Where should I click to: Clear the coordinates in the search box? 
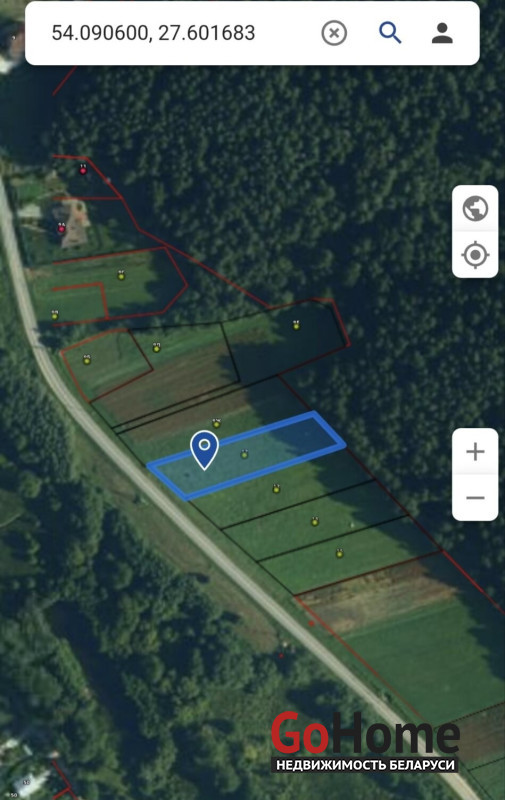point(334,33)
